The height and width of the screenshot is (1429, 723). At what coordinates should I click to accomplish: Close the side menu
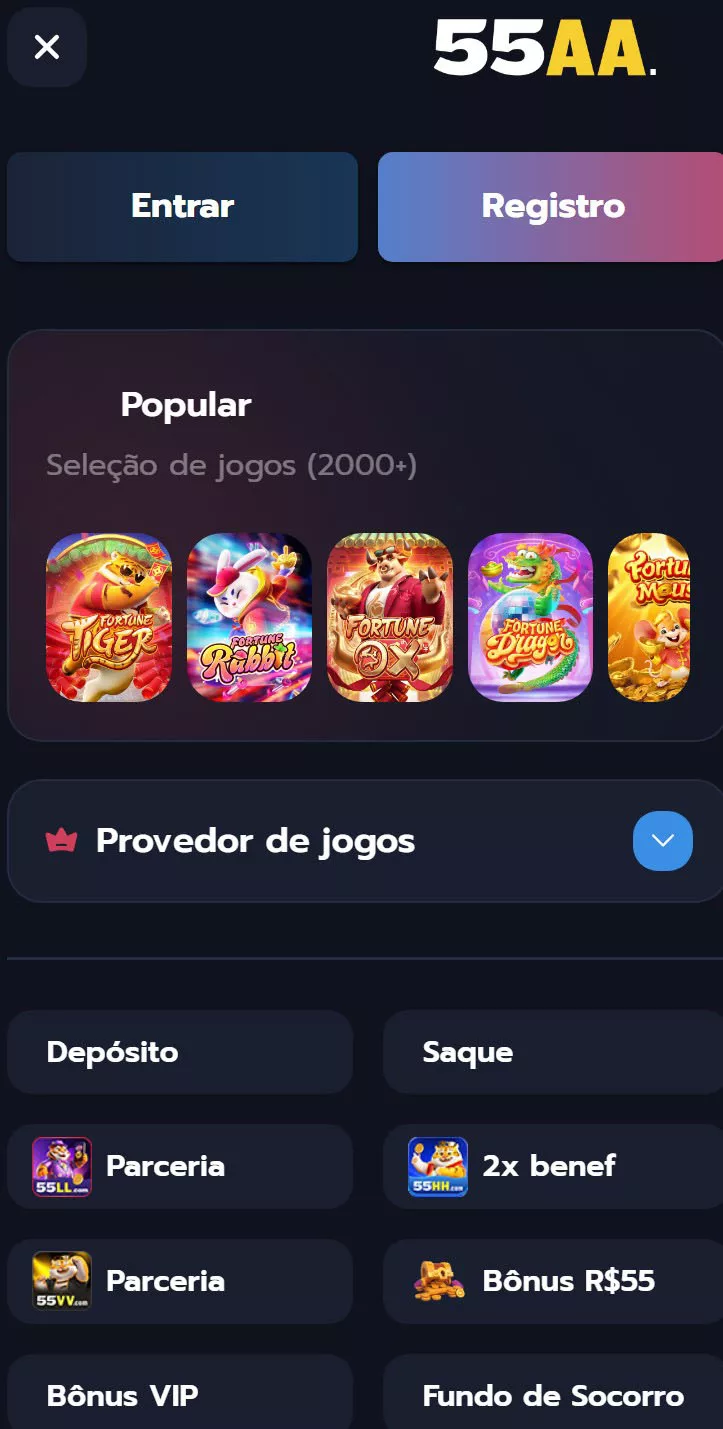point(47,47)
